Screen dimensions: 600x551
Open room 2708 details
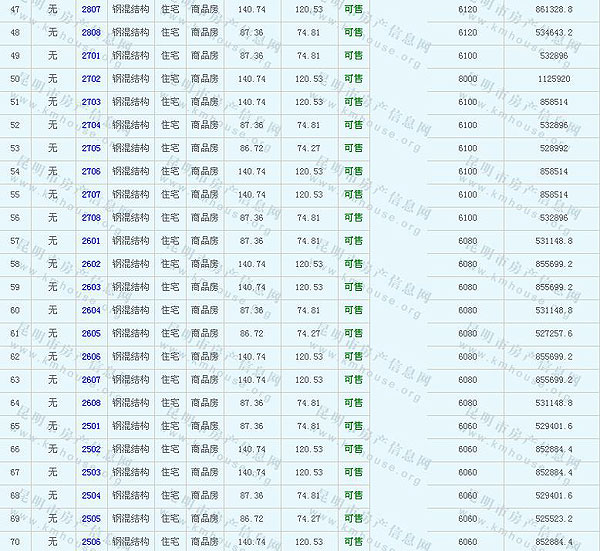[x=91, y=217]
